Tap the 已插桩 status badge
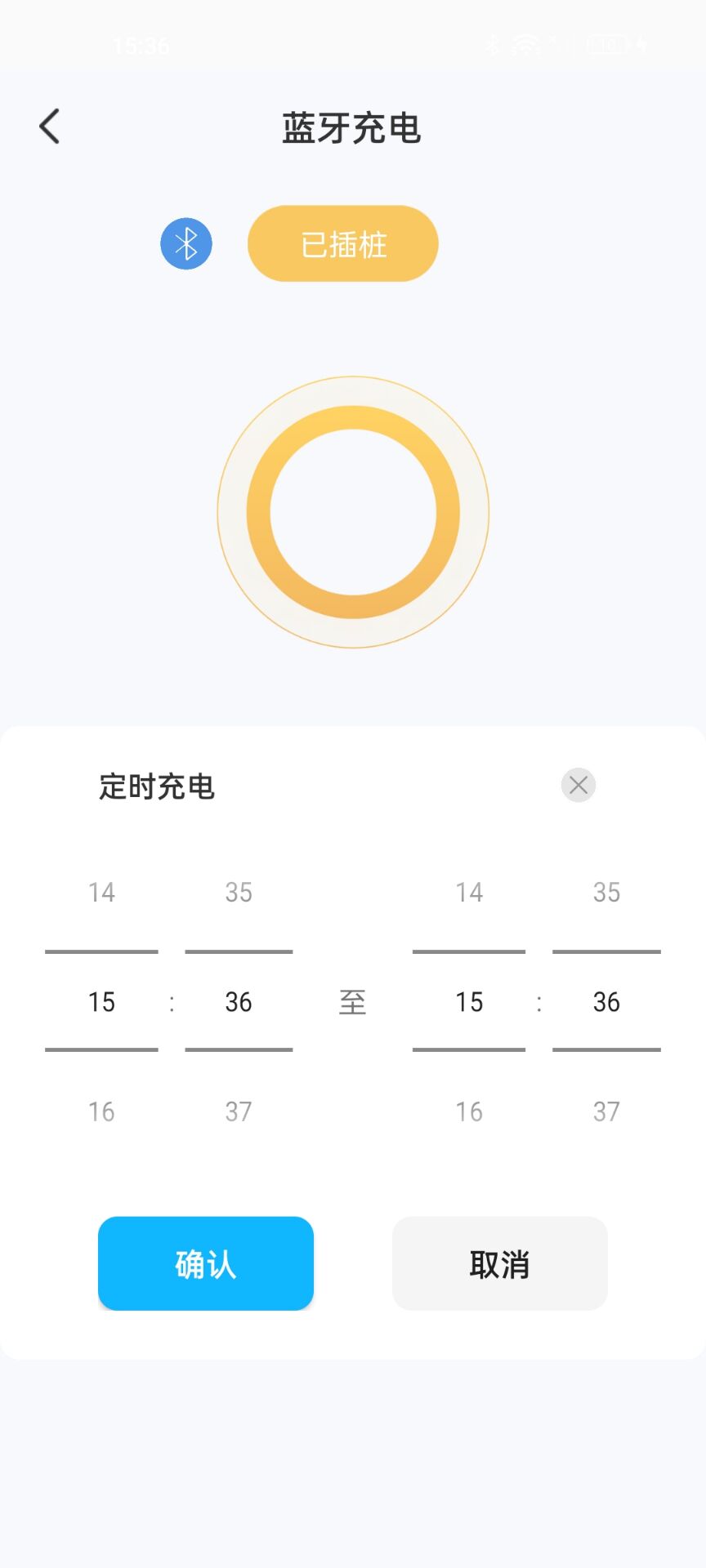The image size is (706, 1568). coord(342,243)
